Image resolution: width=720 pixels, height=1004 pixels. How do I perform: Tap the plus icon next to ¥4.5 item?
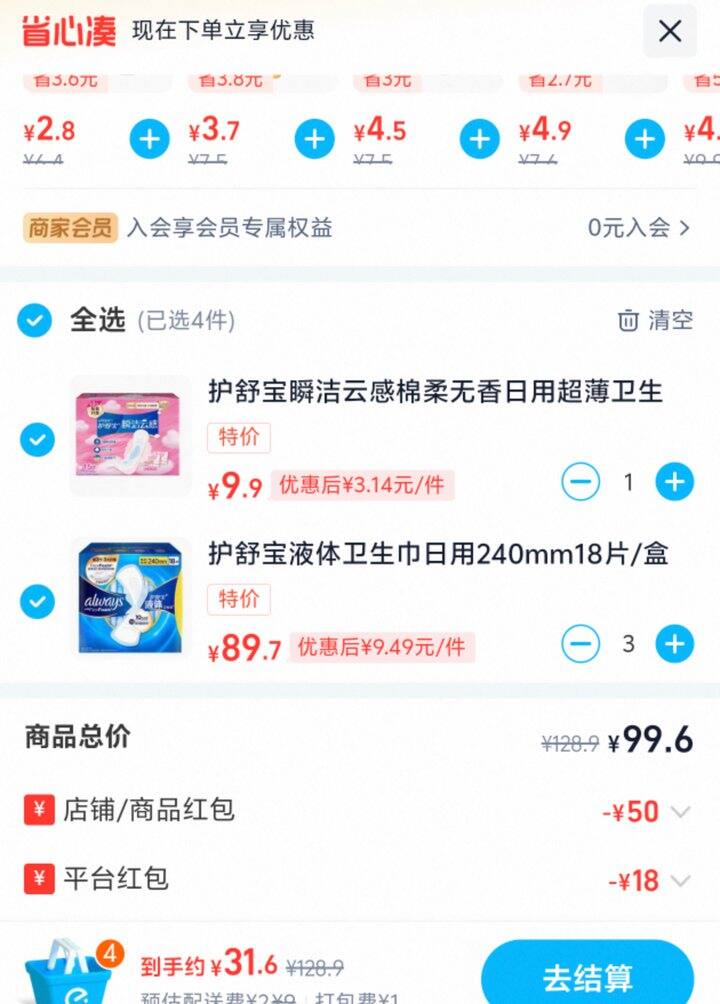click(479, 139)
